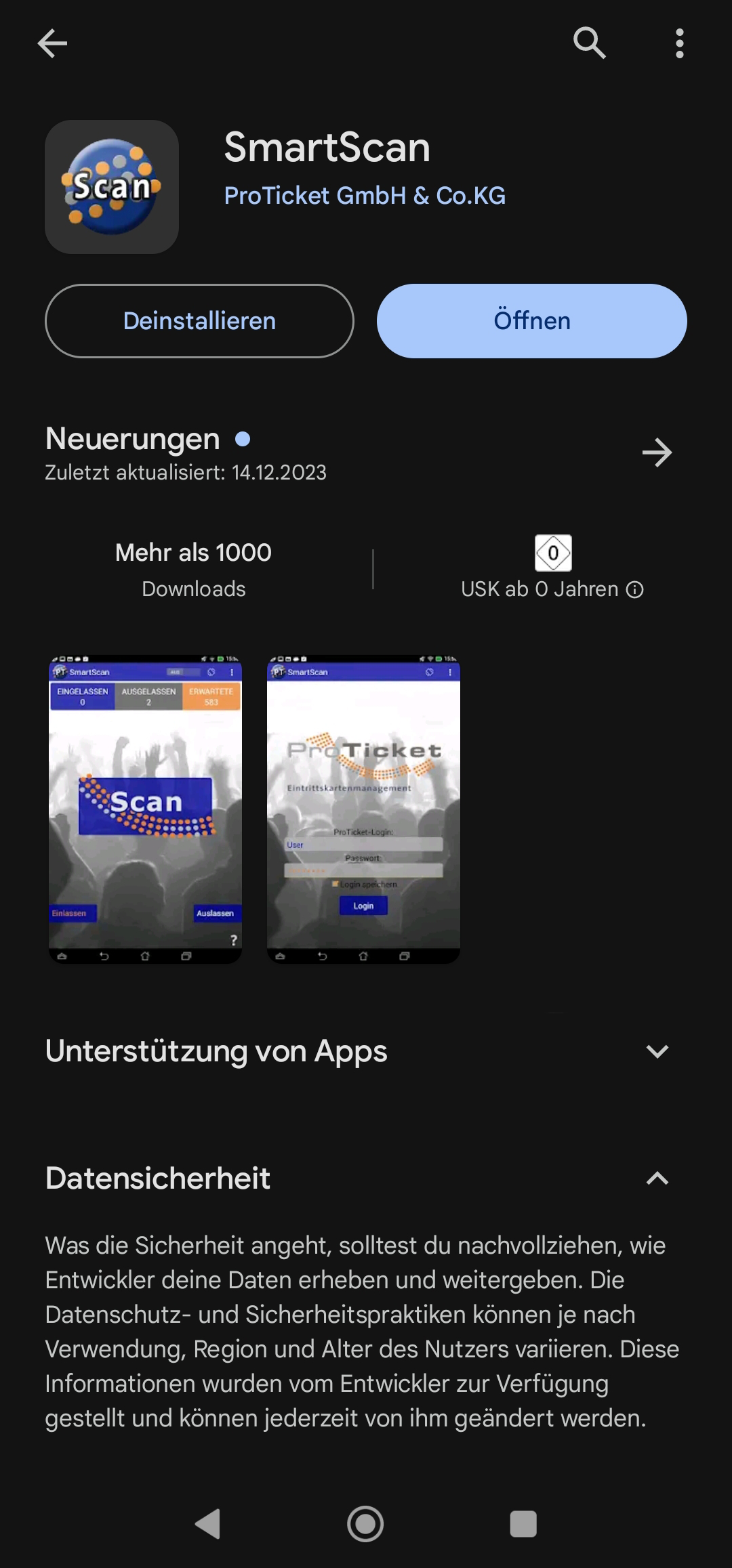Open the search icon

[589, 44]
